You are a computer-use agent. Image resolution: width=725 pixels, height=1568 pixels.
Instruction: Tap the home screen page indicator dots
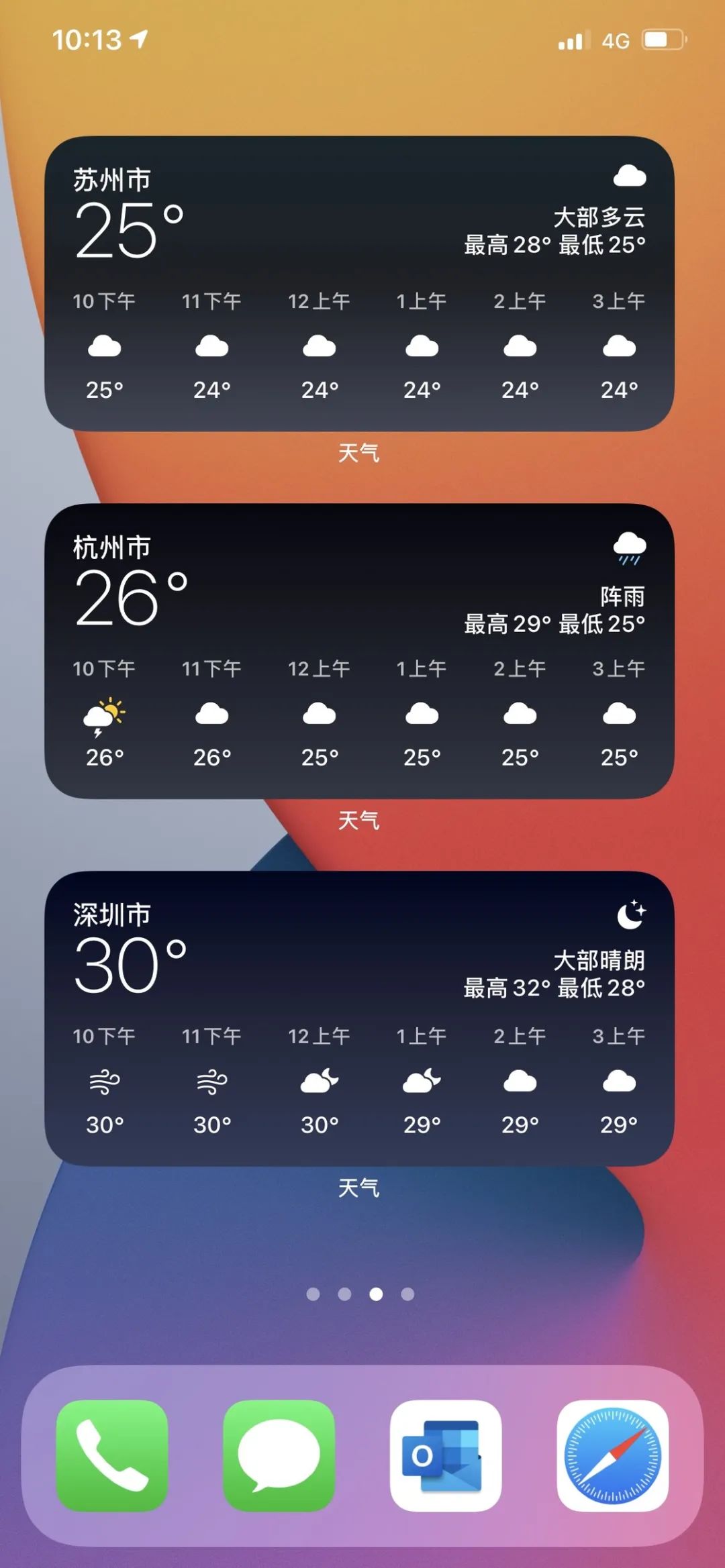click(360, 1294)
